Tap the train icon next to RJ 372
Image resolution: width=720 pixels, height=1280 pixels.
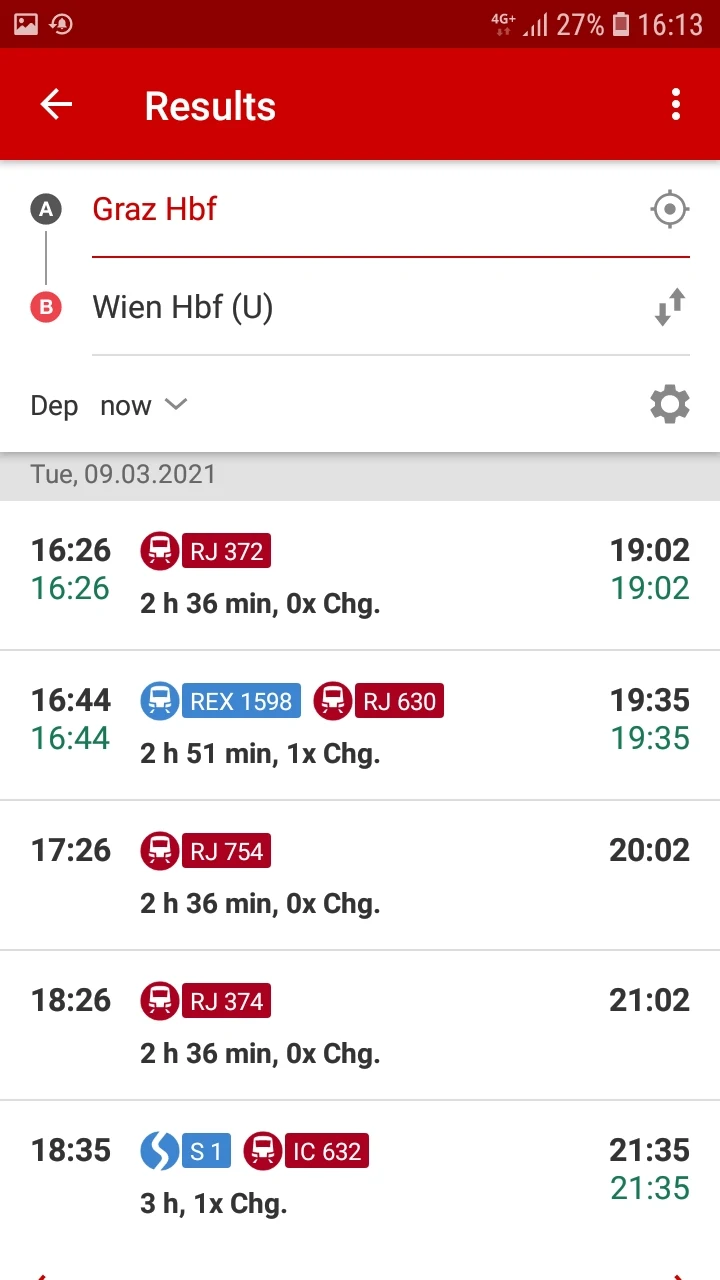[159, 550]
